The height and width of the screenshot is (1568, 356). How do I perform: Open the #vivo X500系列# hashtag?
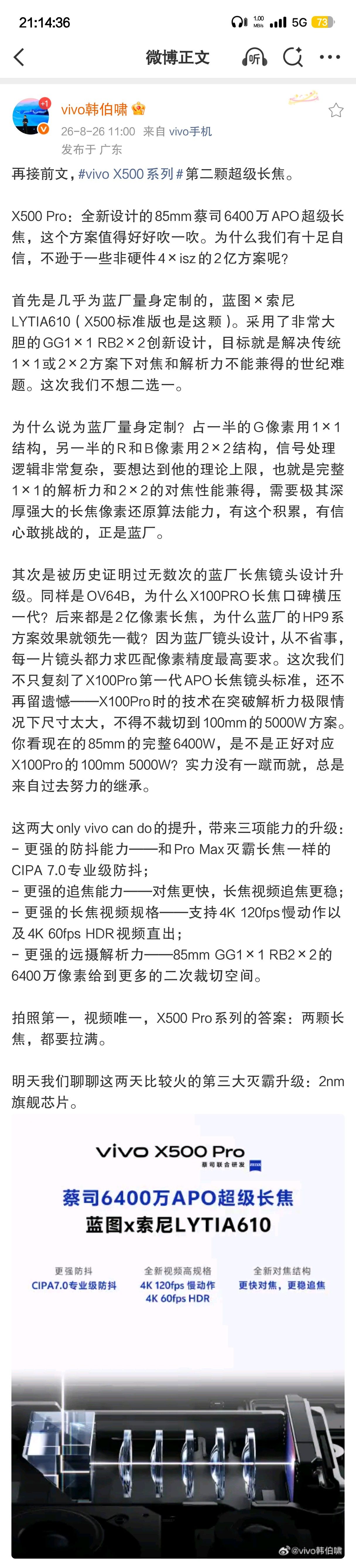click(x=131, y=174)
